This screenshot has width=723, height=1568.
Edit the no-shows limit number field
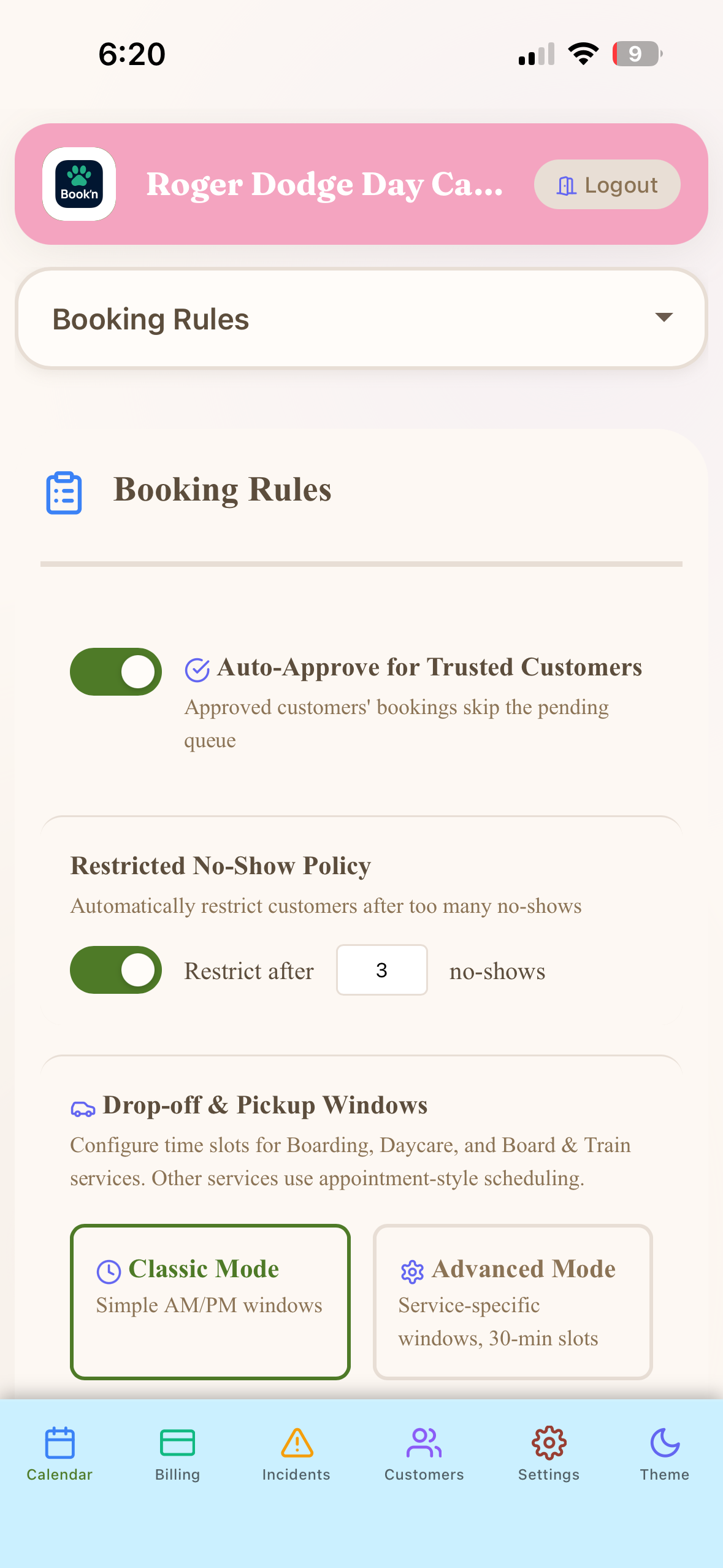coord(381,970)
